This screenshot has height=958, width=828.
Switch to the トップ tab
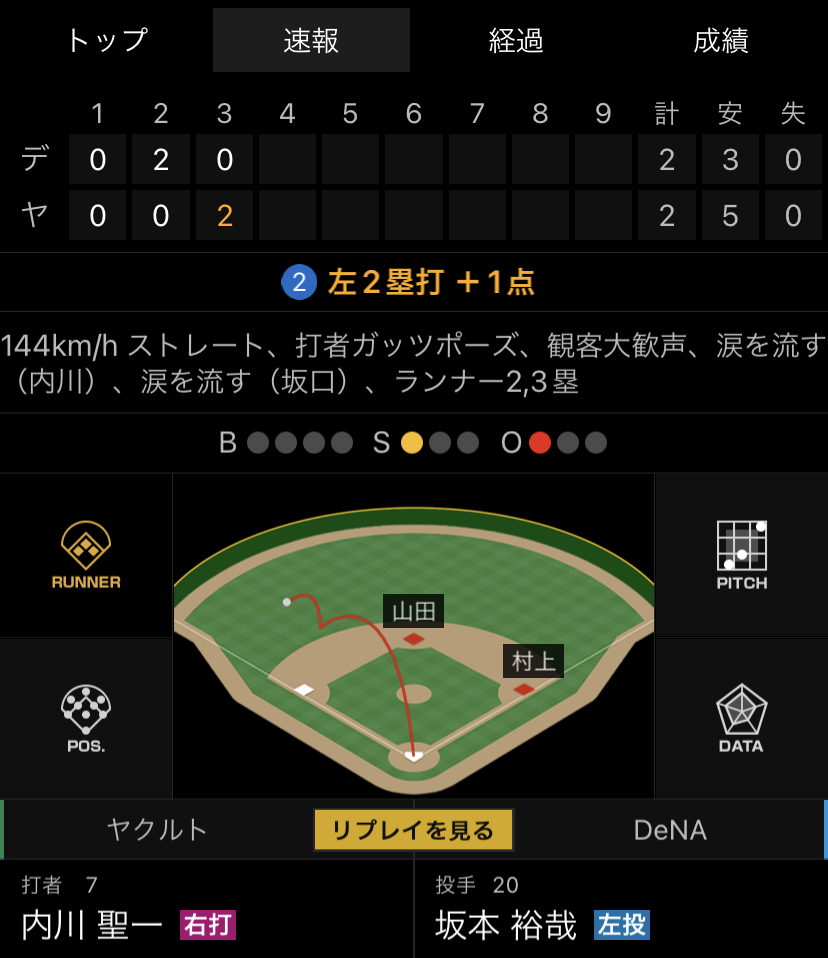107,40
